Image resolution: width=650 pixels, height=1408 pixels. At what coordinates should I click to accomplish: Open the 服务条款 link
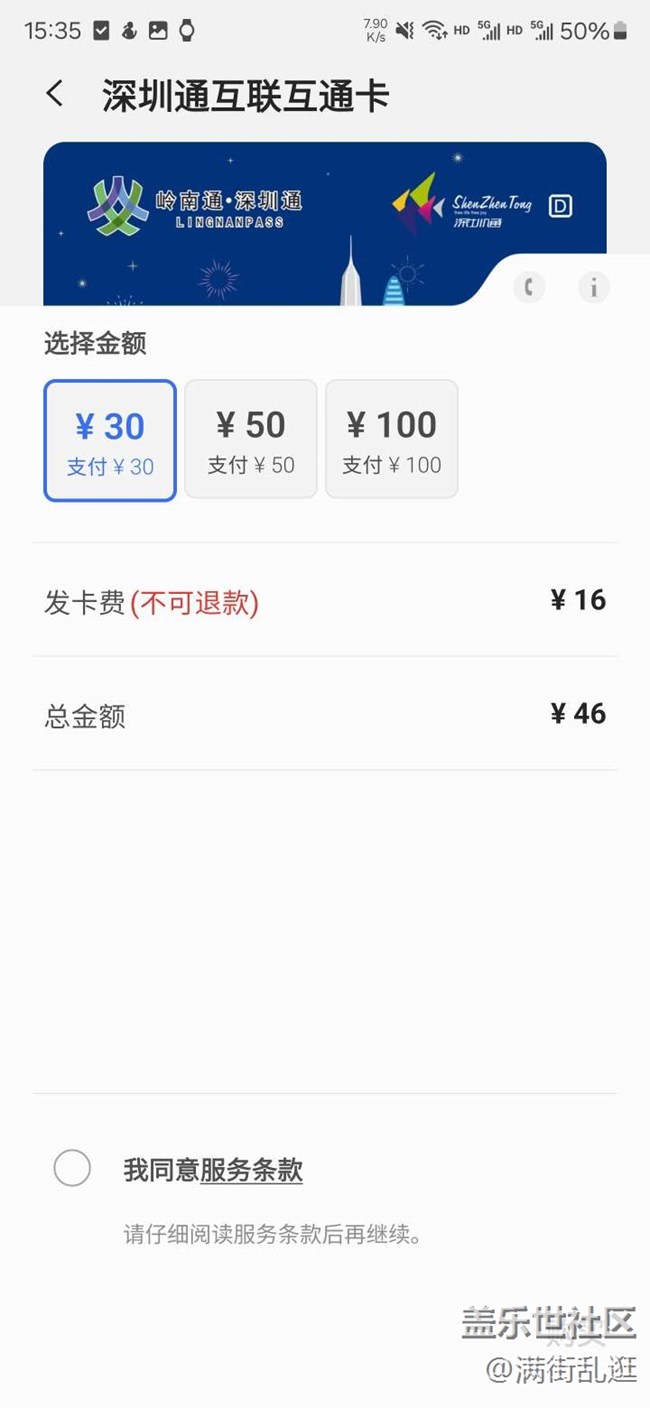point(252,1170)
